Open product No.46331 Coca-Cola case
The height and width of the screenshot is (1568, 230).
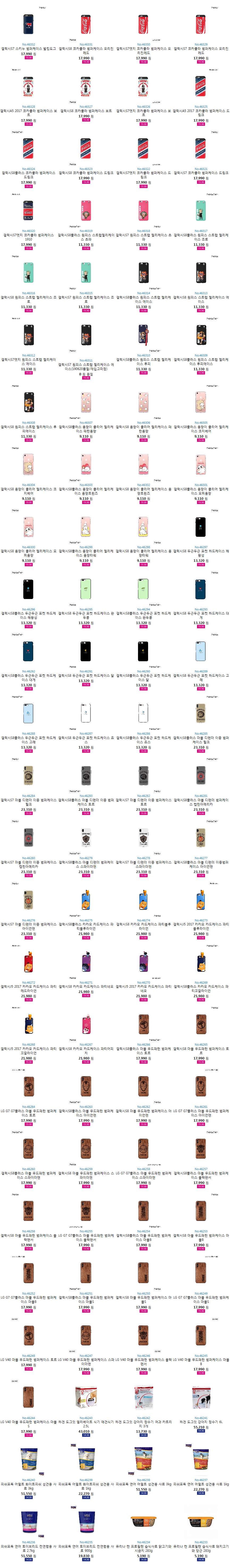pyautogui.click(x=86, y=25)
